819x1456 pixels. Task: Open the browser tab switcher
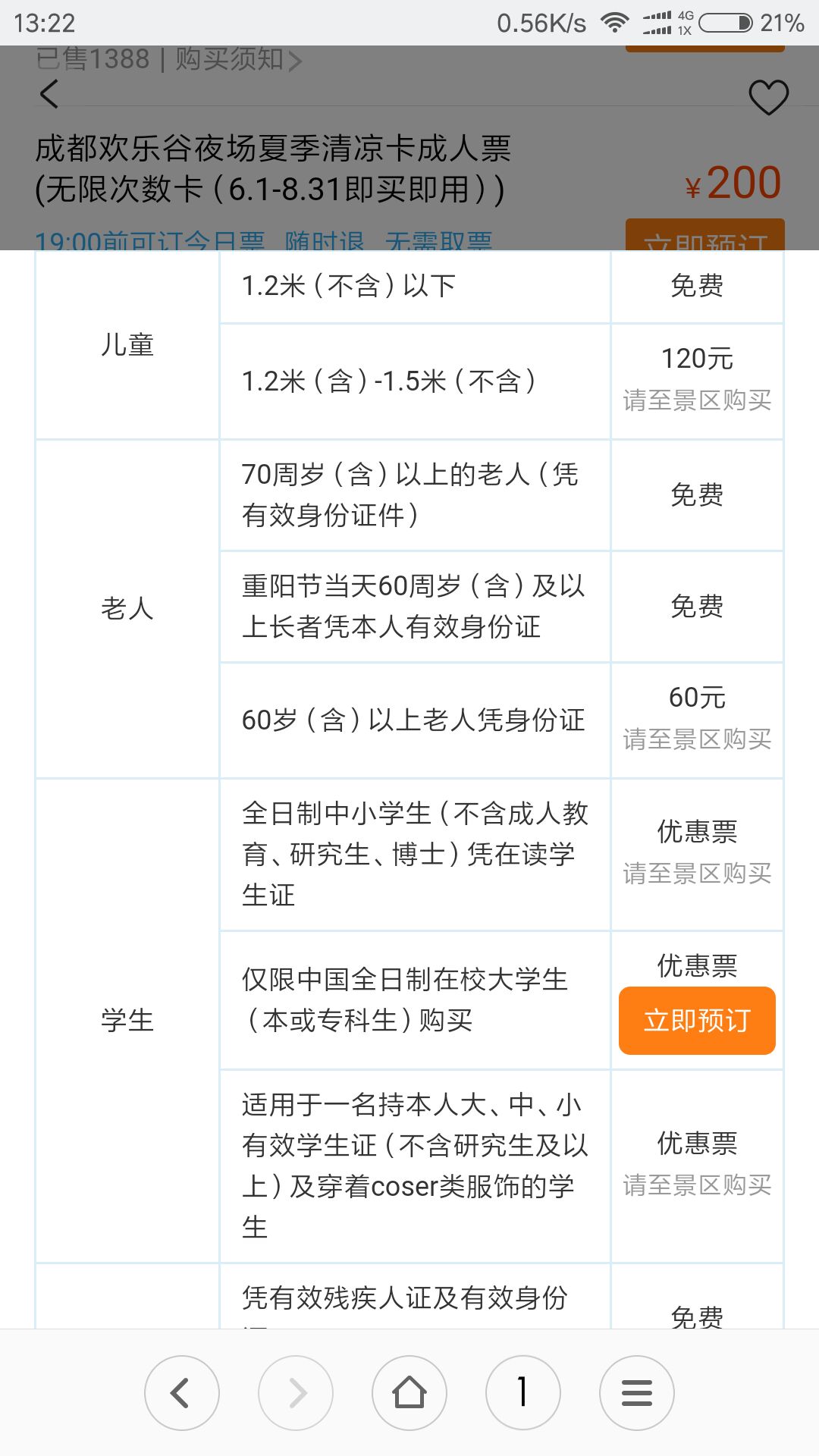pyautogui.click(x=523, y=1393)
